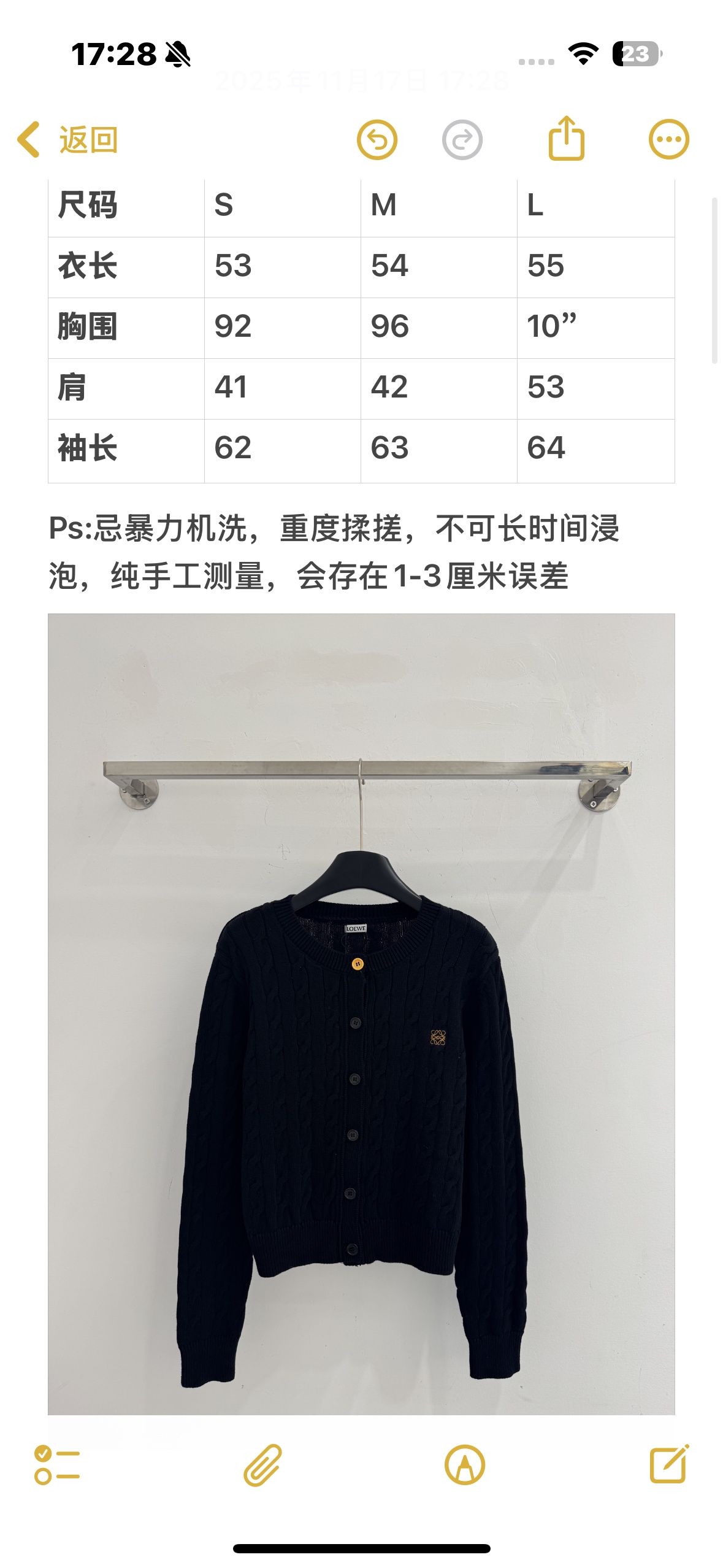Open the markup pen tool
The height and width of the screenshot is (1568, 723).
click(464, 1465)
